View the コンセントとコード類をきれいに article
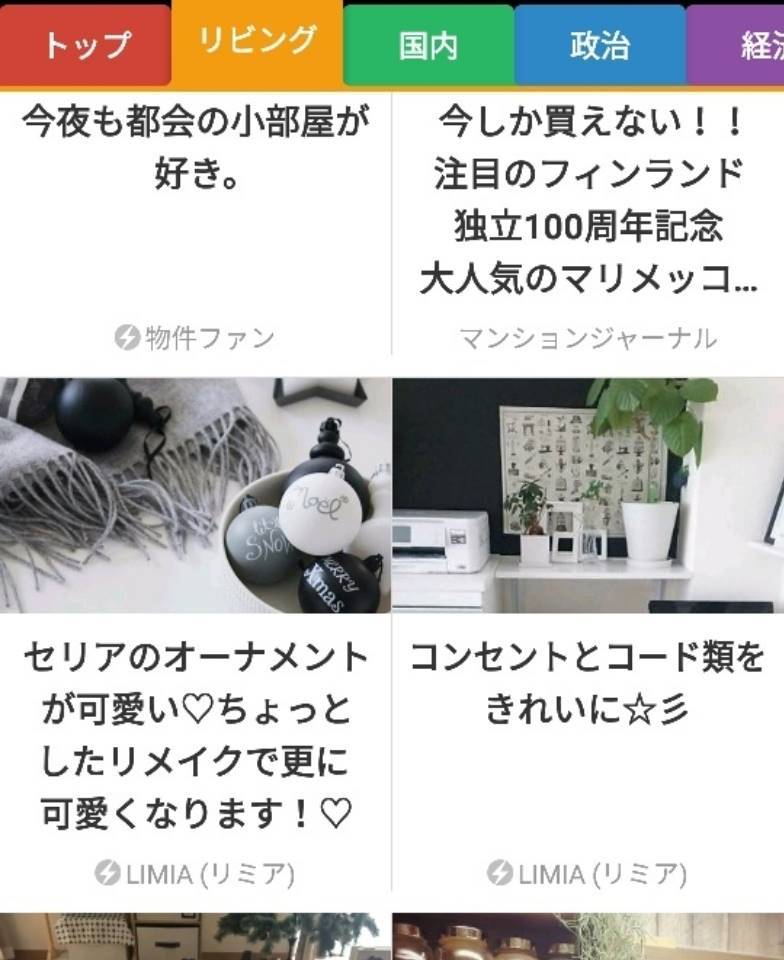The height and width of the screenshot is (960, 784). tap(588, 683)
